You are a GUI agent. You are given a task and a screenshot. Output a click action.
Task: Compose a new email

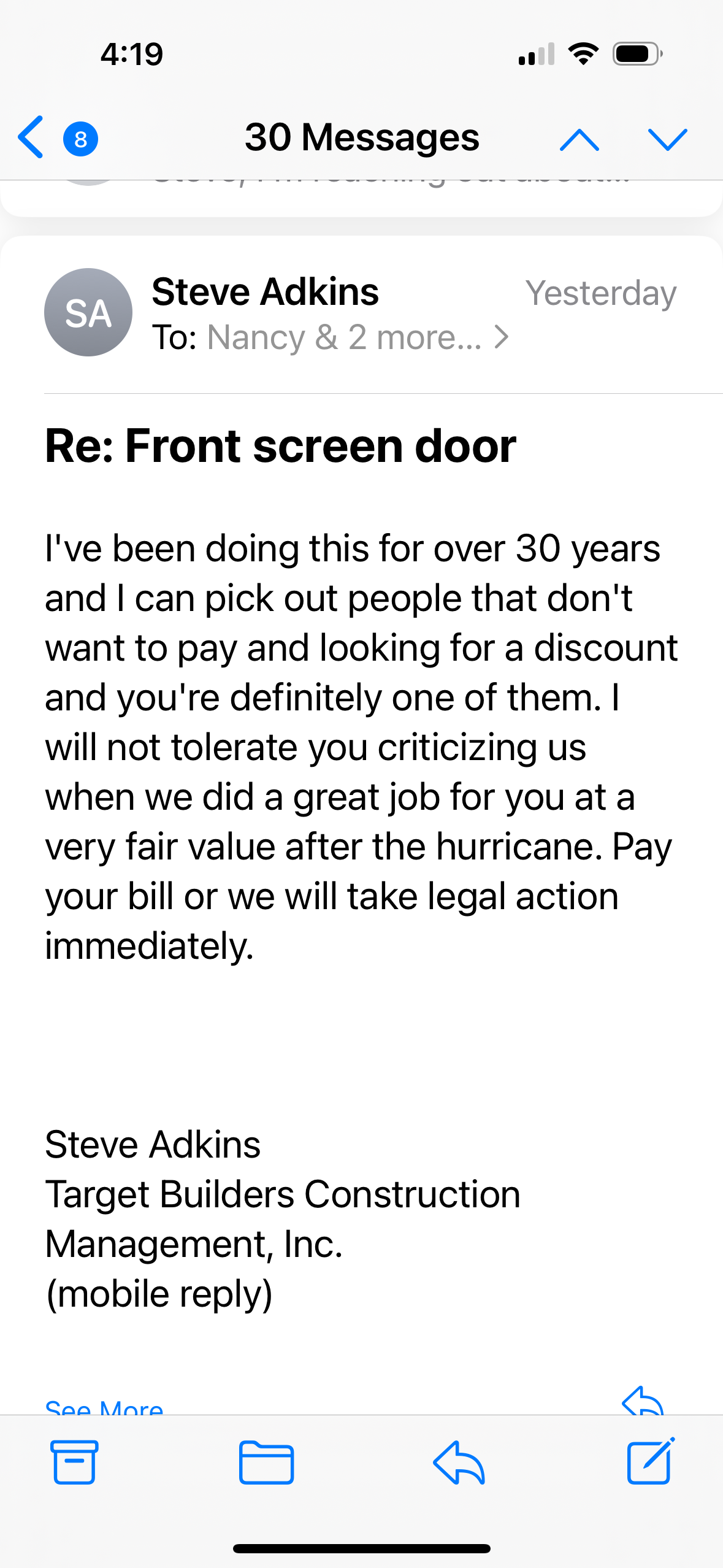tap(651, 1461)
